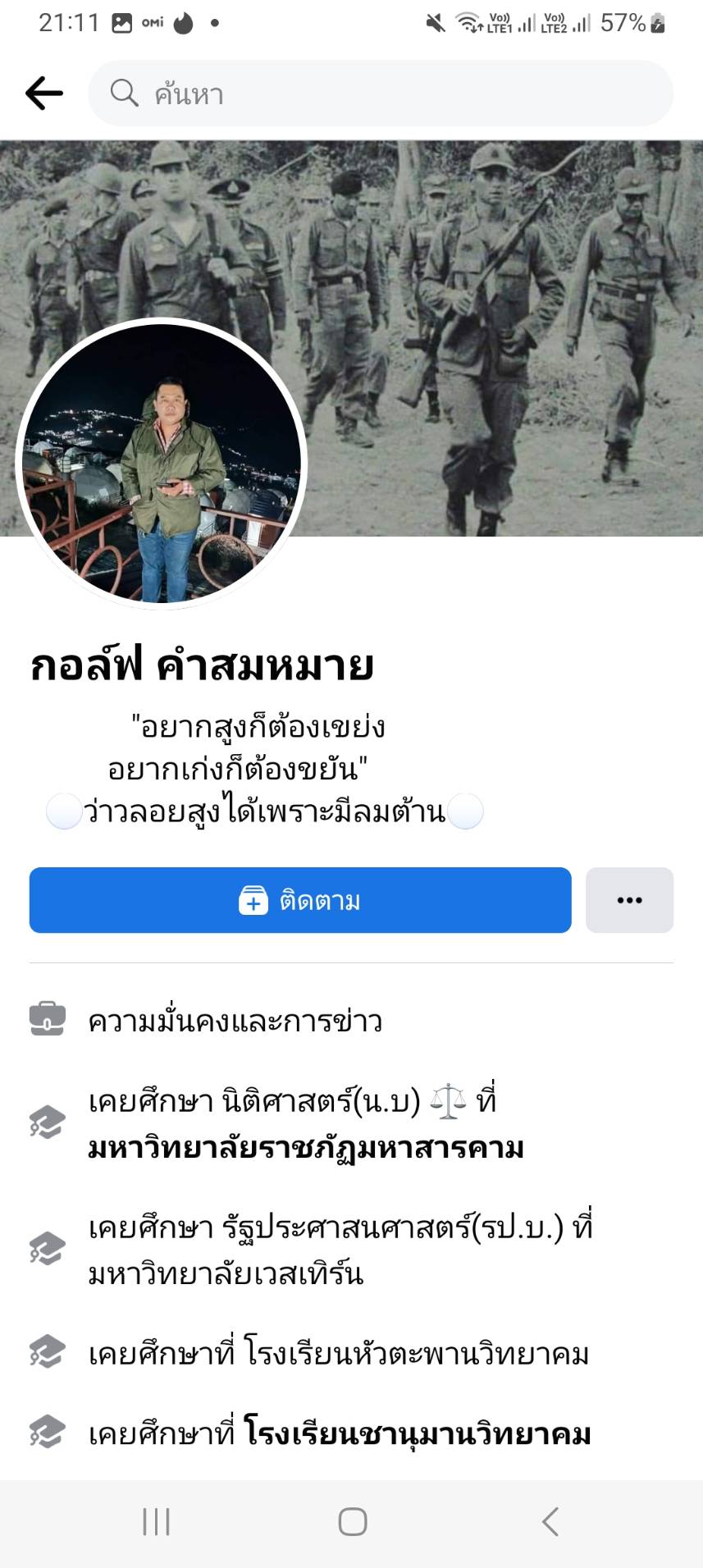This screenshot has height=1568, width=703.
Task: Go to the phone home screen
Action: coord(352,1521)
